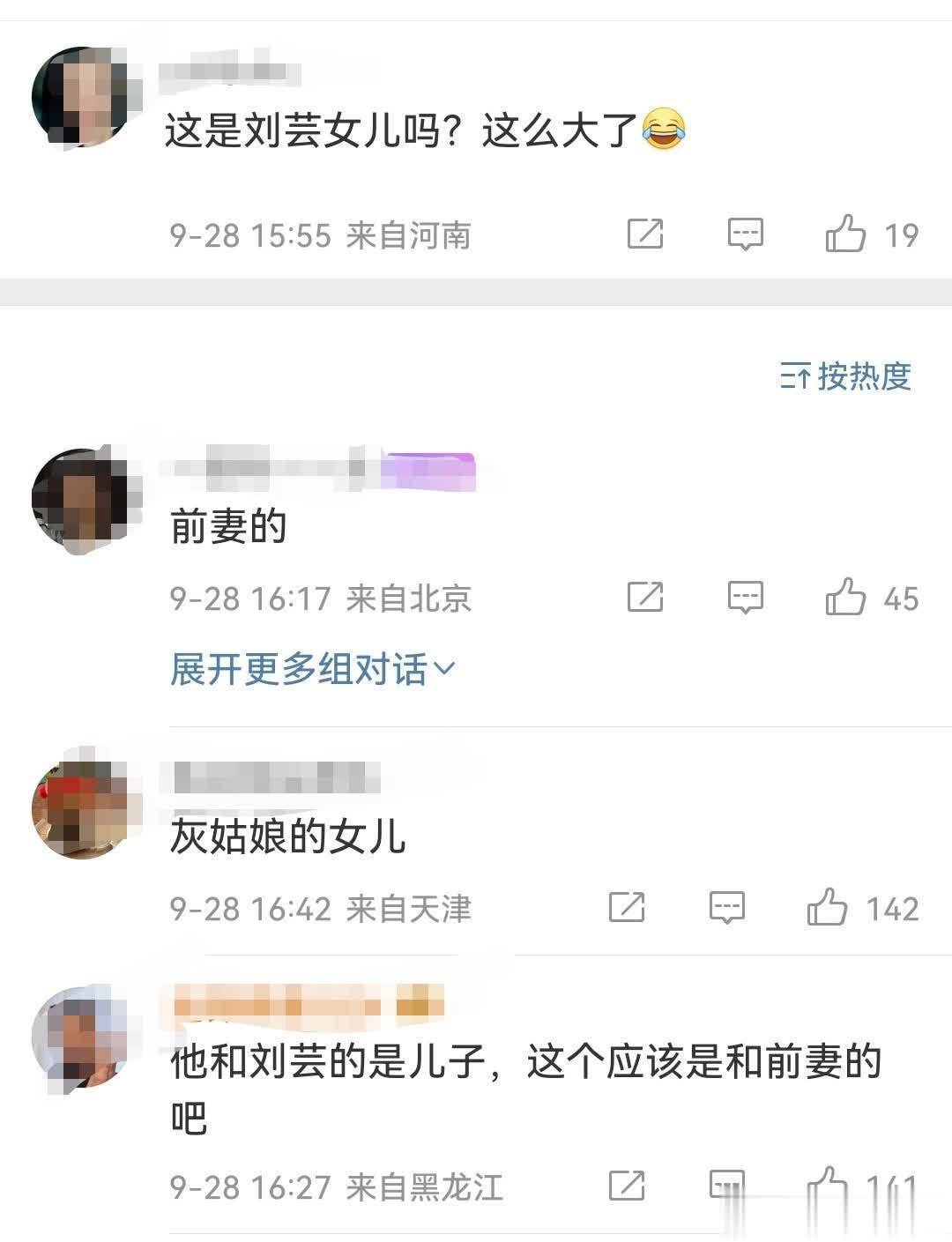Reply to the 前妻的 comment
Viewport: 952px width, 1242px height.
point(745,599)
